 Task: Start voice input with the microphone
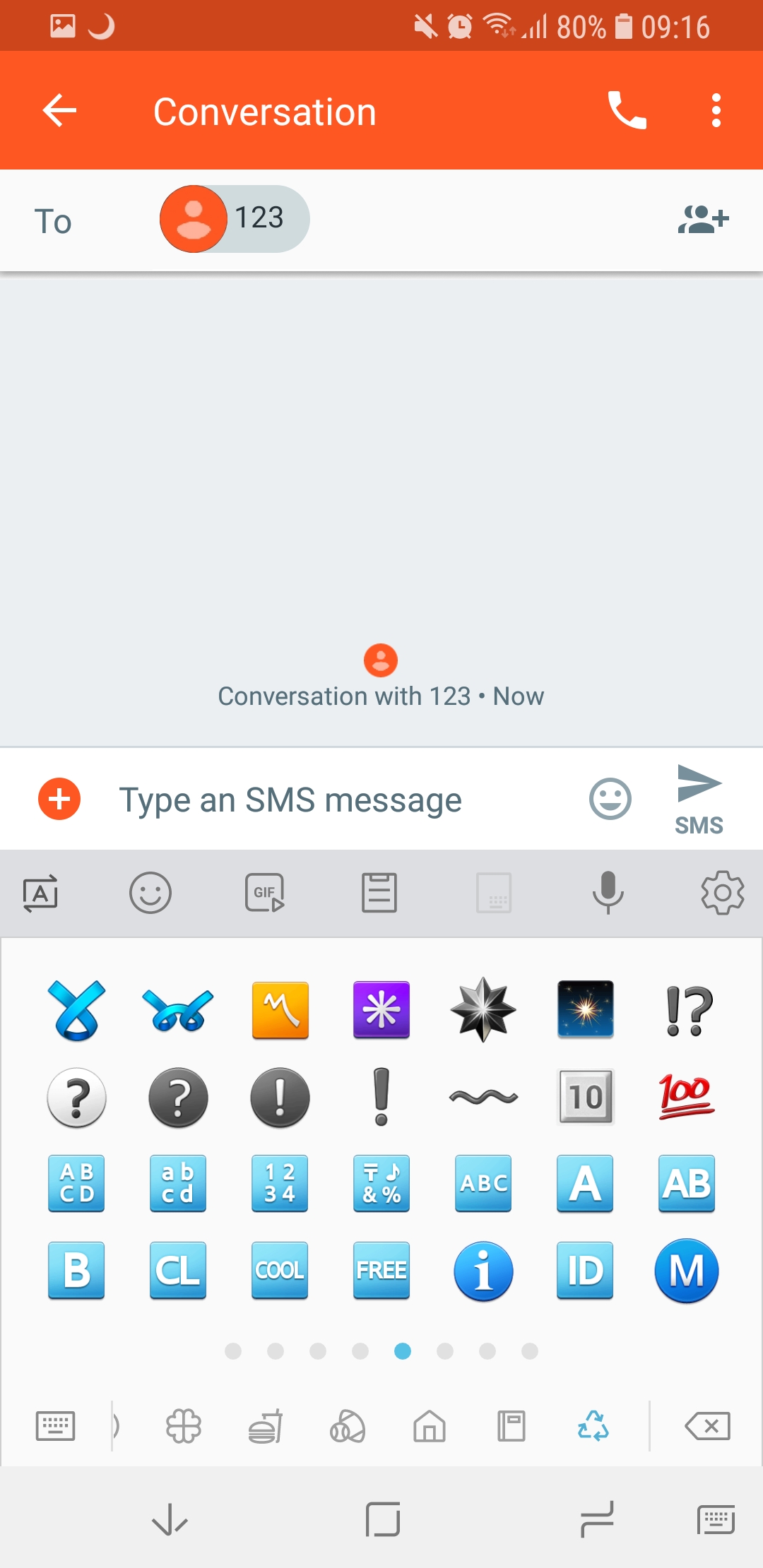(608, 893)
